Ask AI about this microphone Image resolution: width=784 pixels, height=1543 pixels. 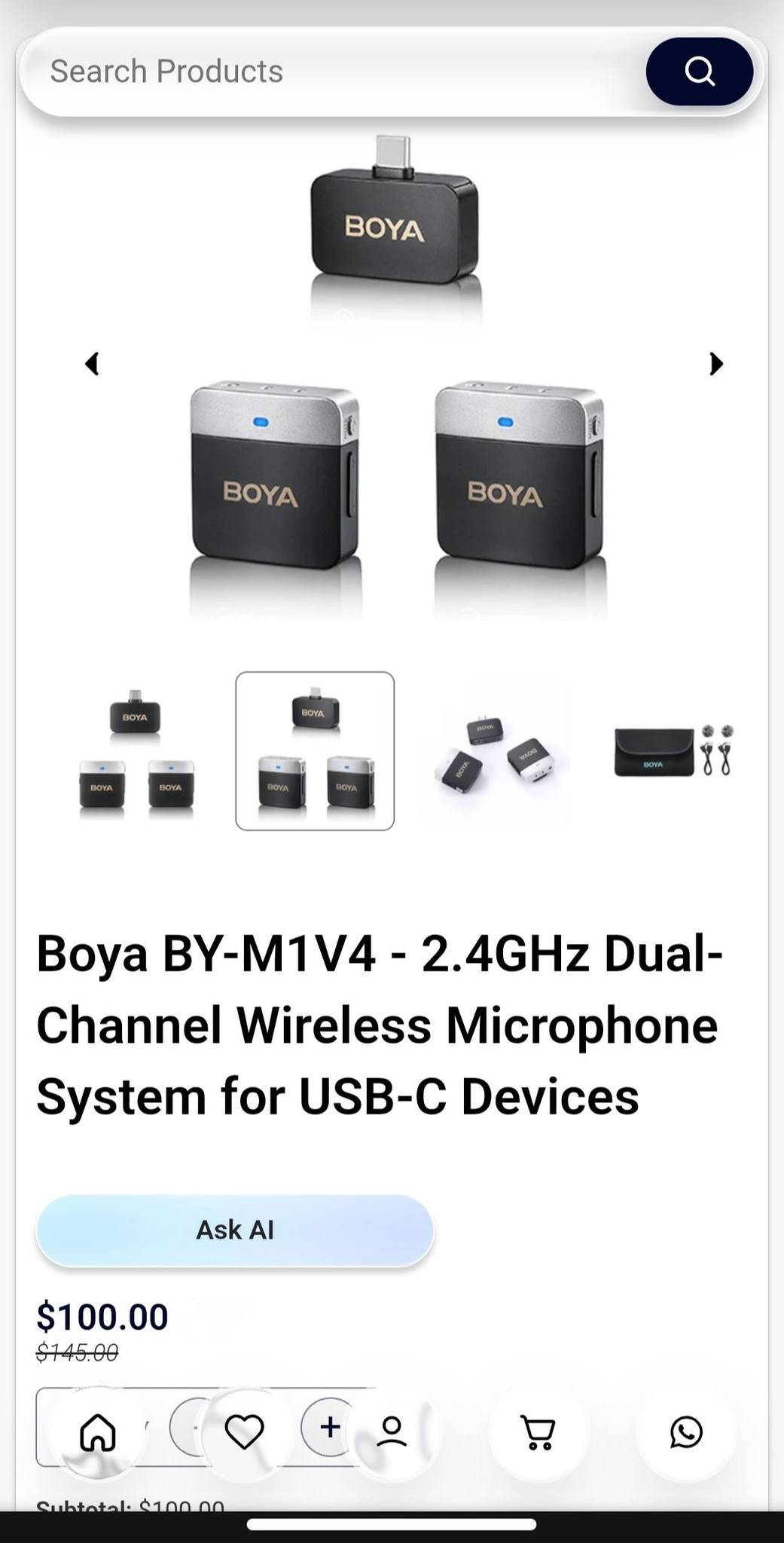coord(235,1230)
